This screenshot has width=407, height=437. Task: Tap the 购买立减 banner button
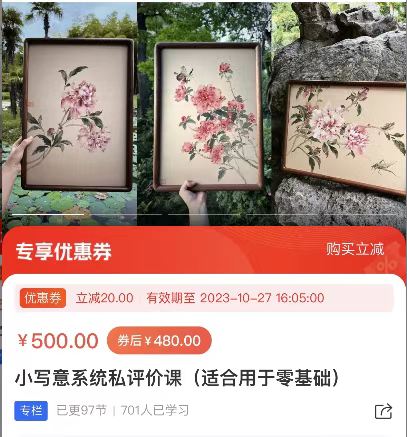click(355, 249)
